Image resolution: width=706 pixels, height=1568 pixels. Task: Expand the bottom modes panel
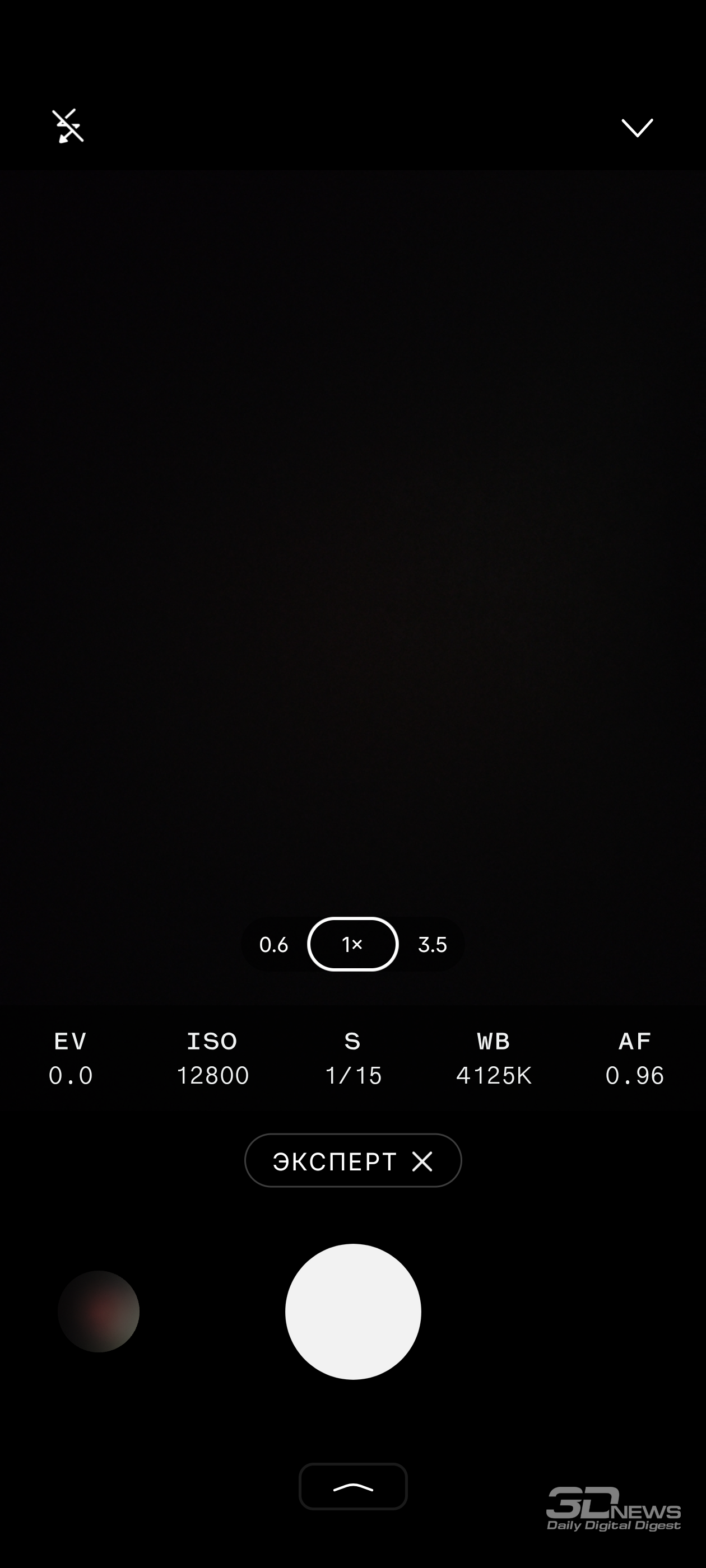(352, 1486)
